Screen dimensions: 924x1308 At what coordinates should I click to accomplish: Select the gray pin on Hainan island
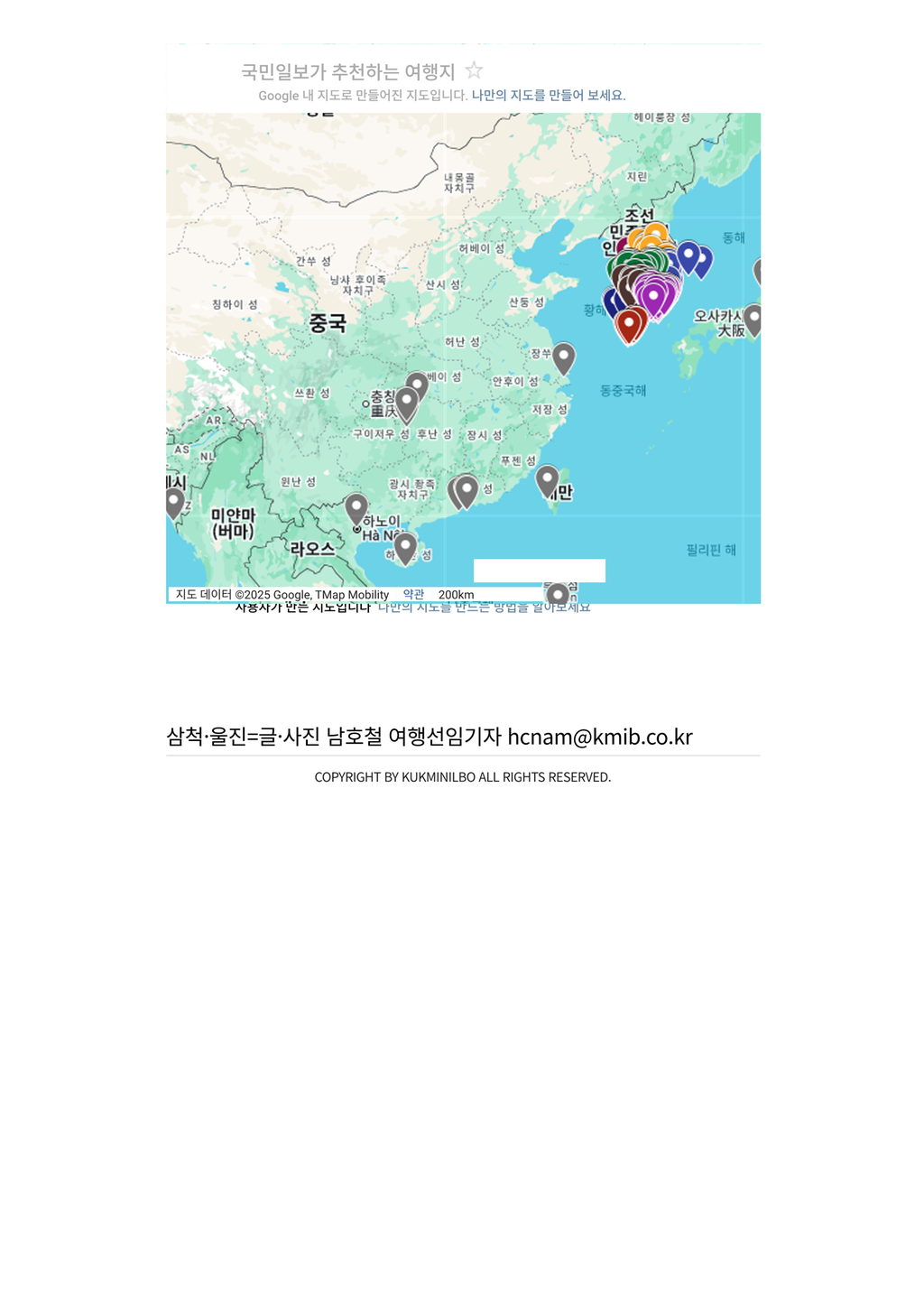coord(406,545)
